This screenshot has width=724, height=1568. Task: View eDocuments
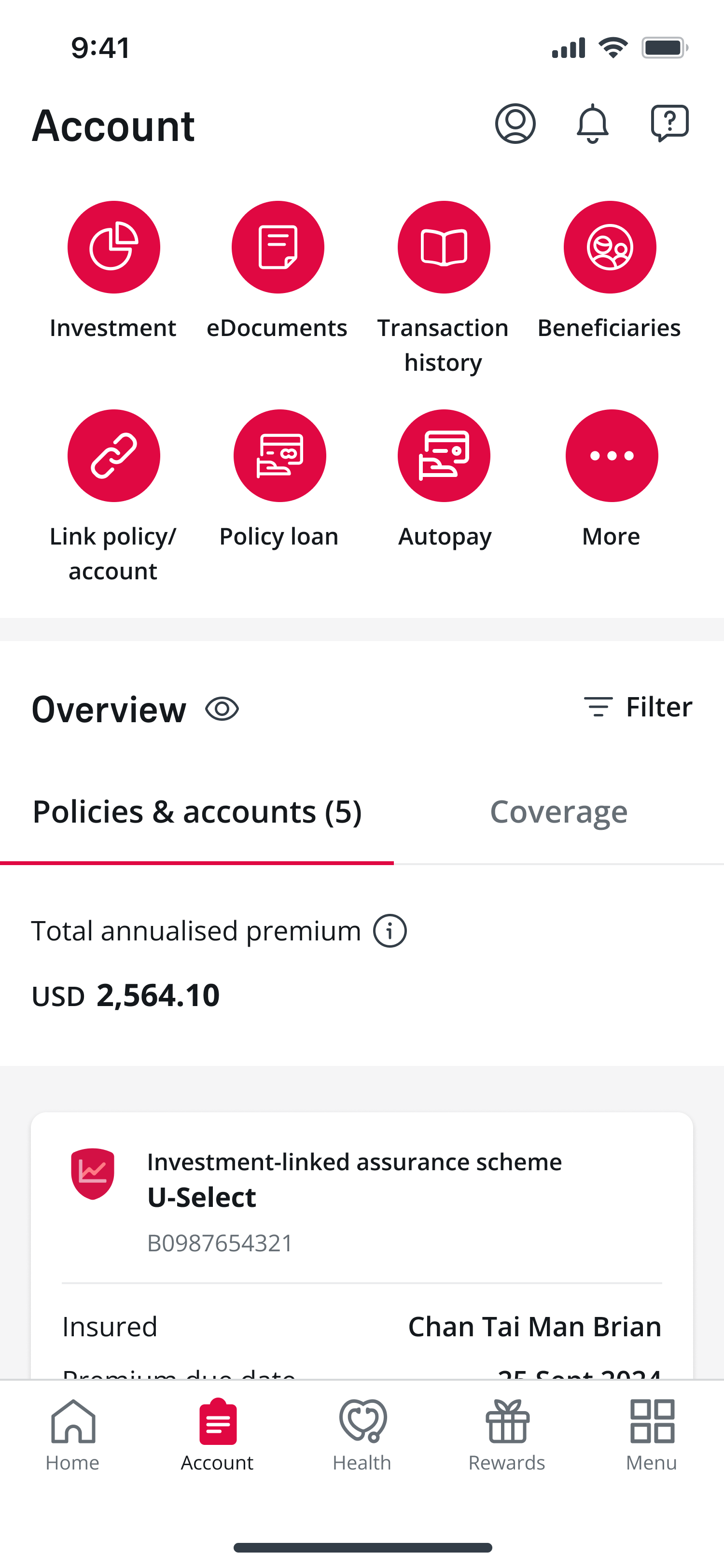pos(278,248)
